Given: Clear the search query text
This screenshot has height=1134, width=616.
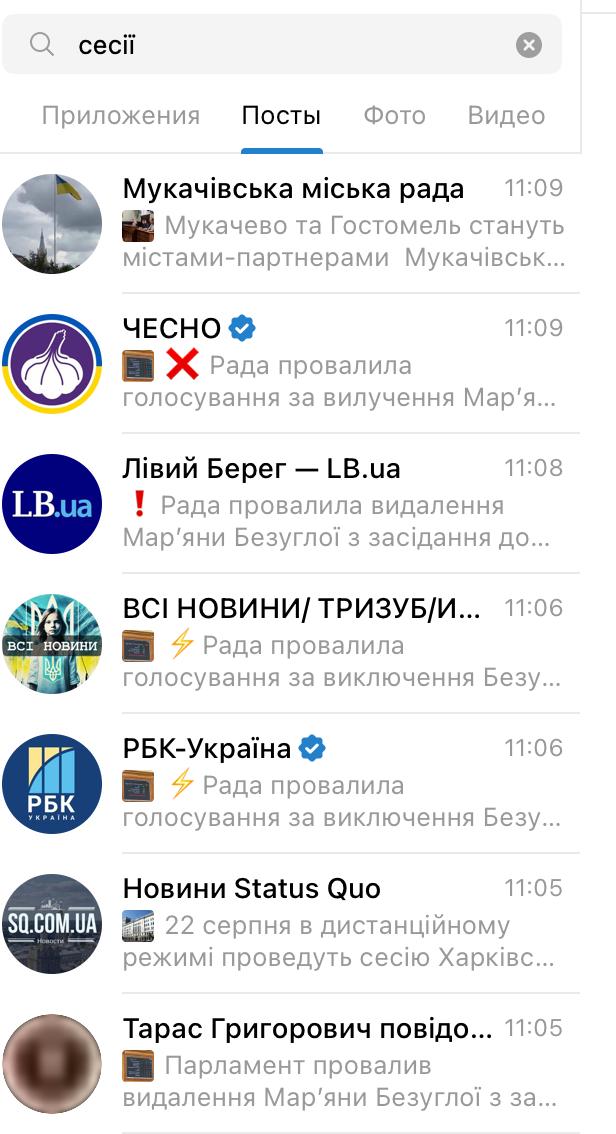Looking at the screenshot, I should tap(529, 45).
